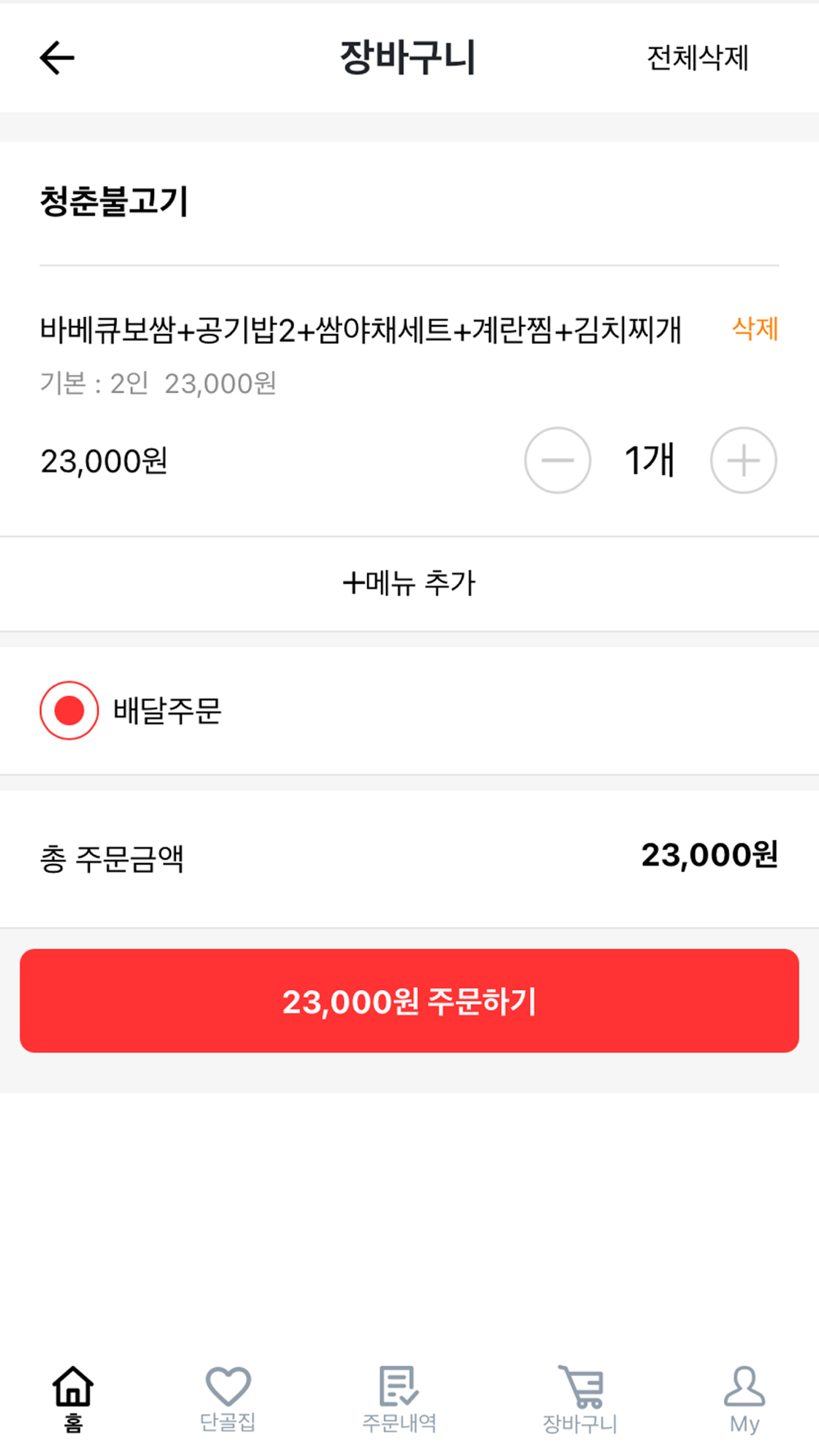Image resolution: width=819 pixels, height=1456 pixels.
Task: Increase item quantity with the plus button
Action: pos(744,460)
